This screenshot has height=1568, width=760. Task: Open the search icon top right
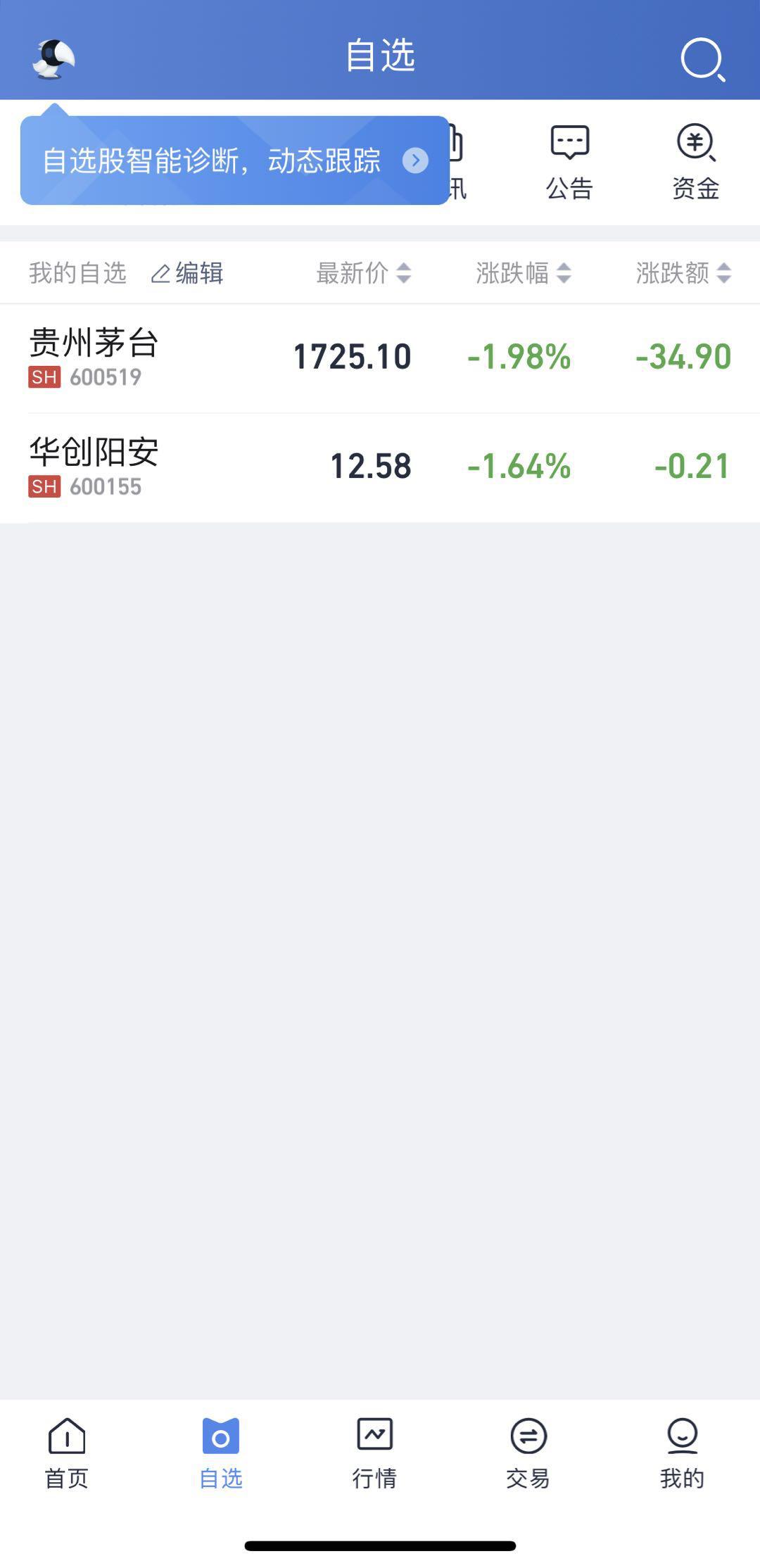702,58
